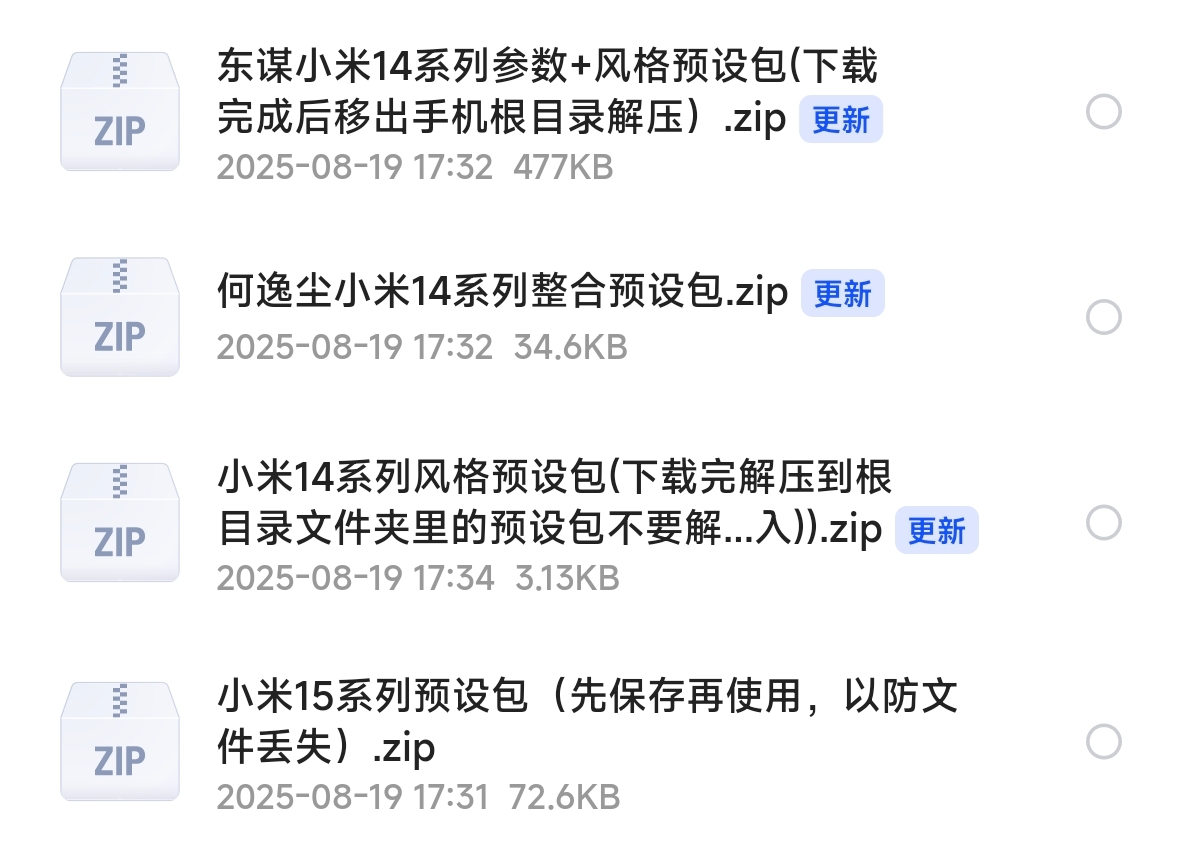Tick the circle for 小米14系列风格预设包
The width and height of the screenshot is (1200, 858).
[1104, 523]
